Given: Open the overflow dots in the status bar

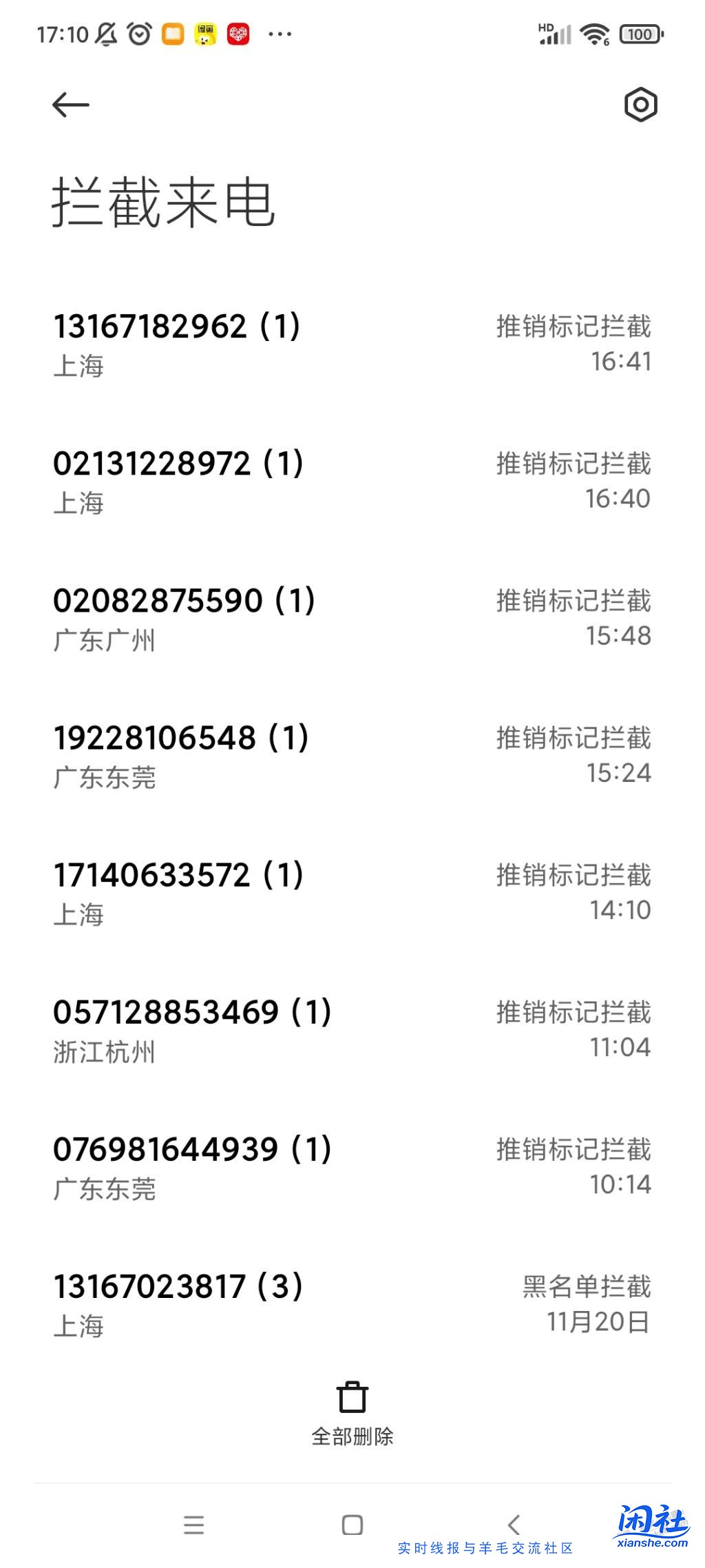Looking at the screenshot, I should [x=279, y=33].
